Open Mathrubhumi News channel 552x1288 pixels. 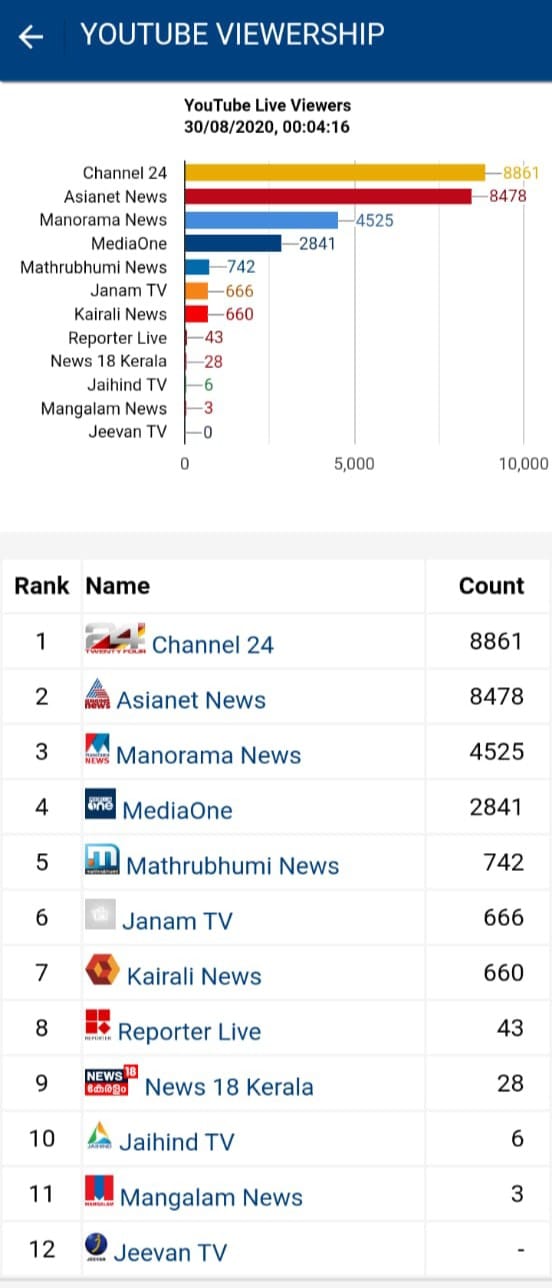pos(233,866)
